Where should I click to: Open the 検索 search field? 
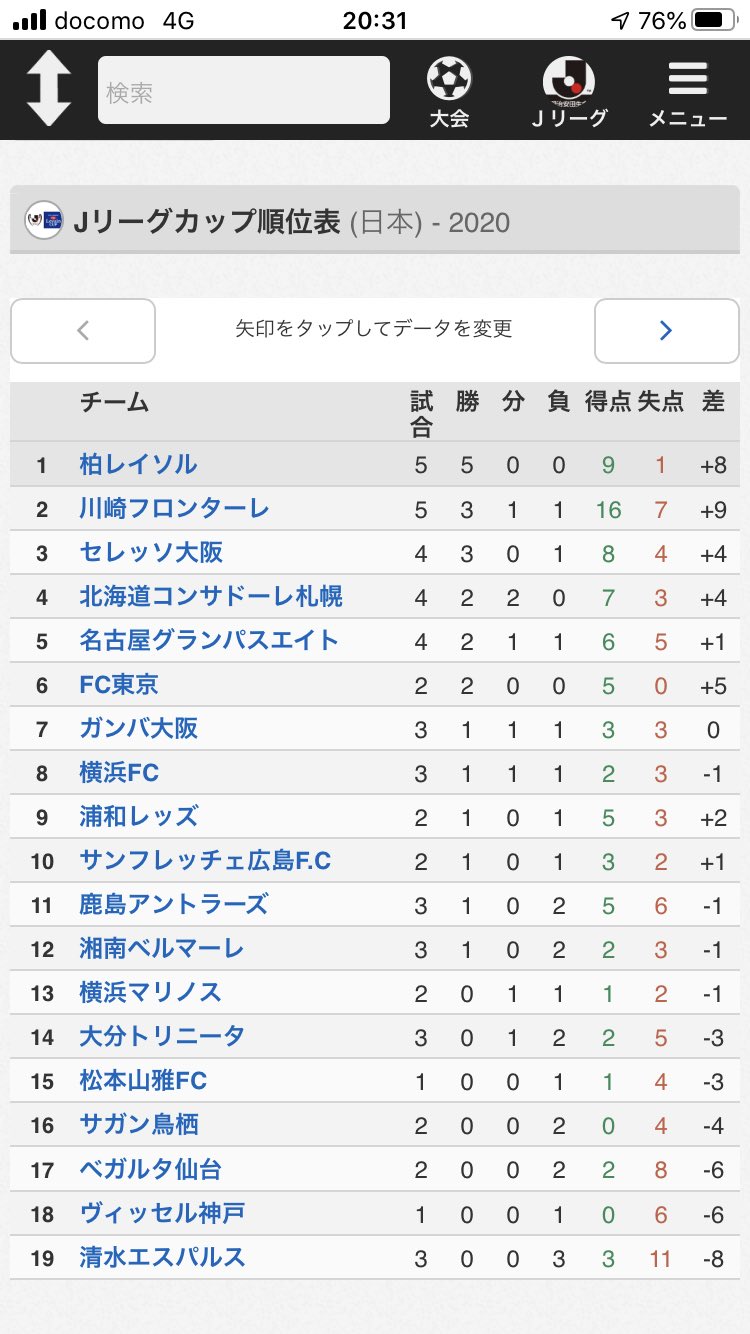click(x=244, y=90)
